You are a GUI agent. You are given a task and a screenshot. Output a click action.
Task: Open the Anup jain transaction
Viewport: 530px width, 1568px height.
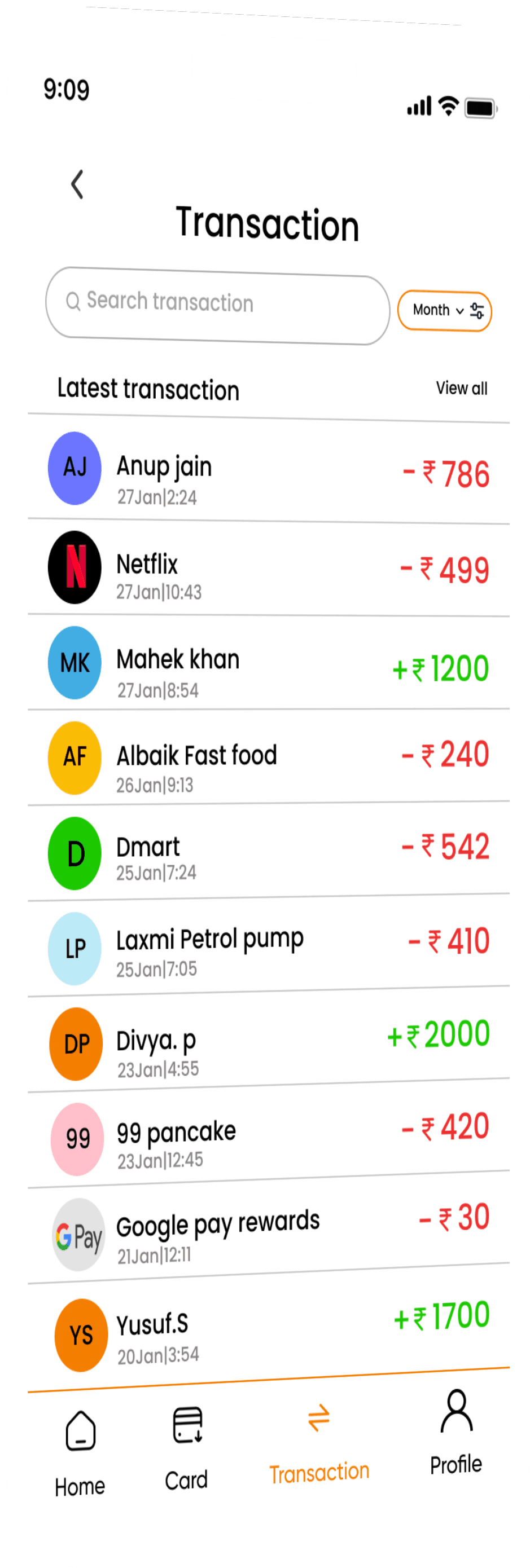click(268, 471)
